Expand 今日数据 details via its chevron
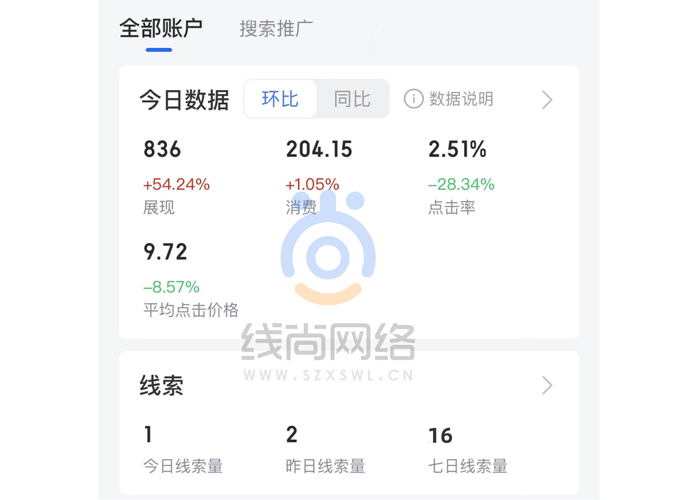Image resolution: width=700 pixels, height=500 pixels. click(547, 99)
